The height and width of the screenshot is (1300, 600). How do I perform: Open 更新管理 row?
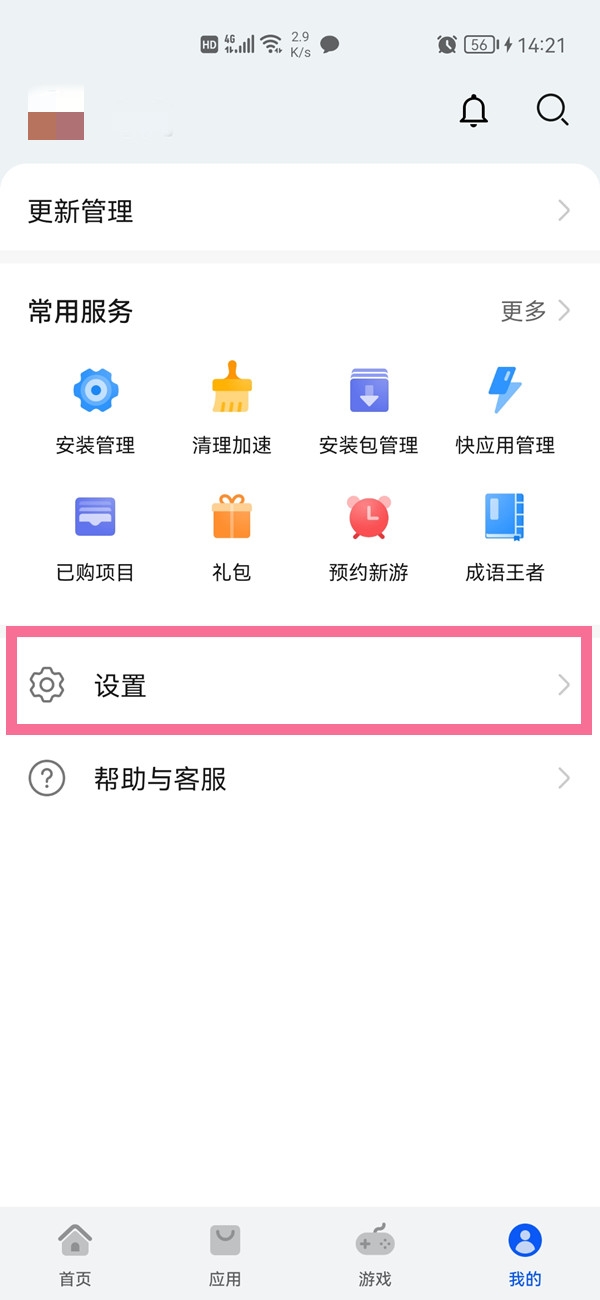(300, 211)
